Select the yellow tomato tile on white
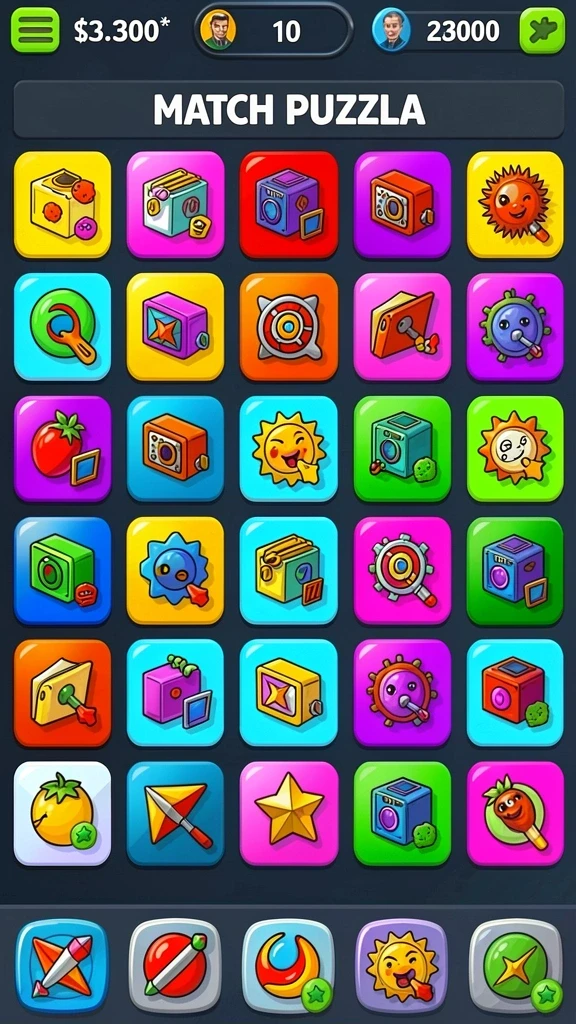Screen dimensions: 576x1024 click(62, 814)
